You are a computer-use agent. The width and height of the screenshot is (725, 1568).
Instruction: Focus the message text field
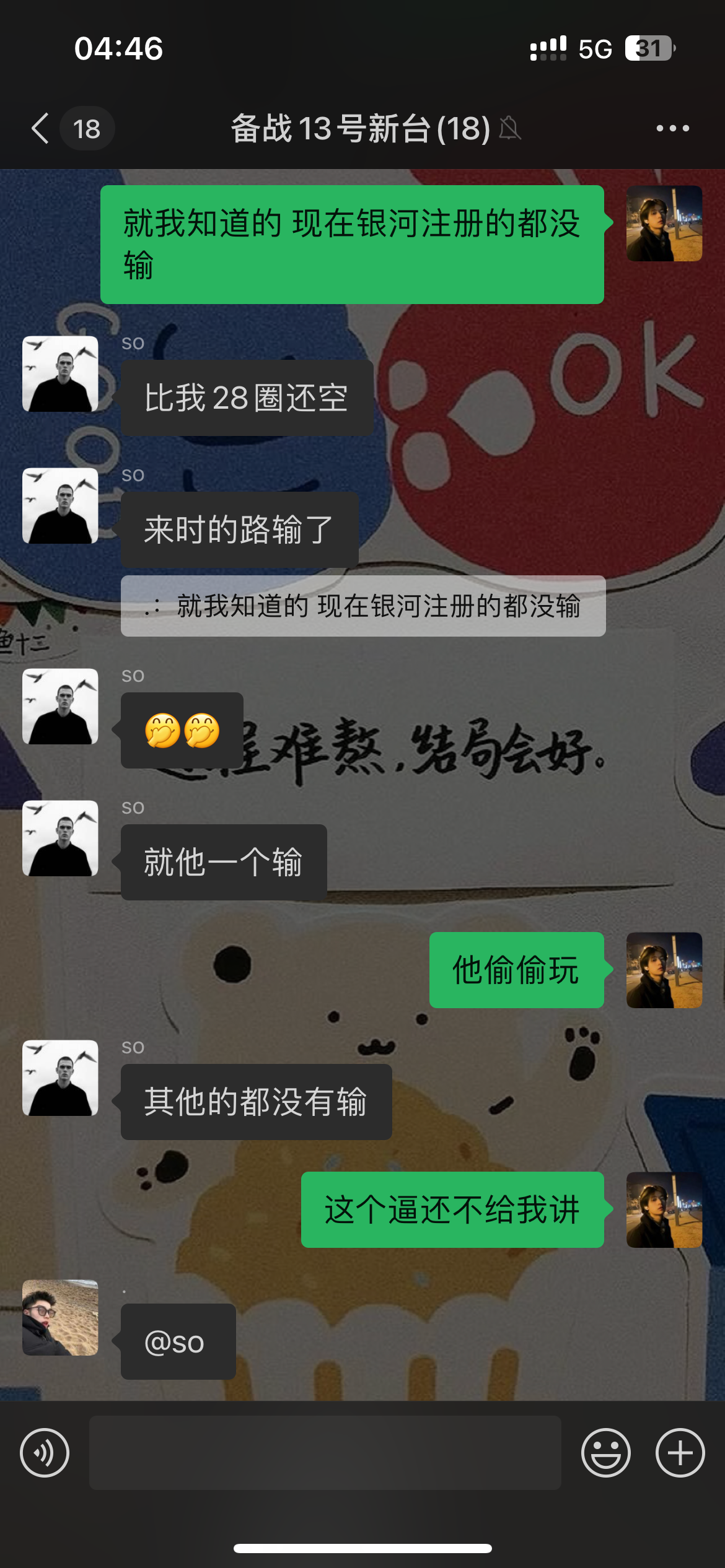325,1453
